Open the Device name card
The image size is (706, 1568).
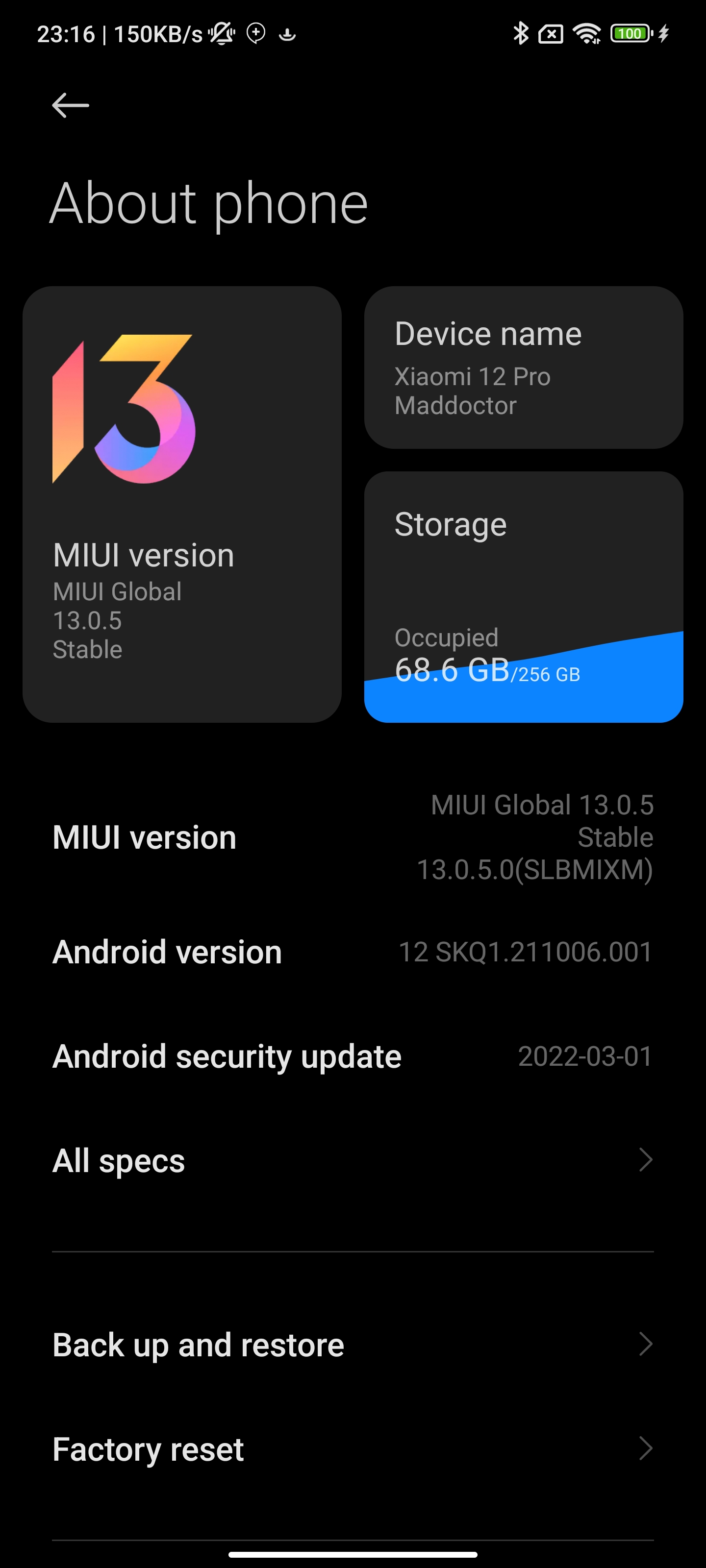point(523,367)
